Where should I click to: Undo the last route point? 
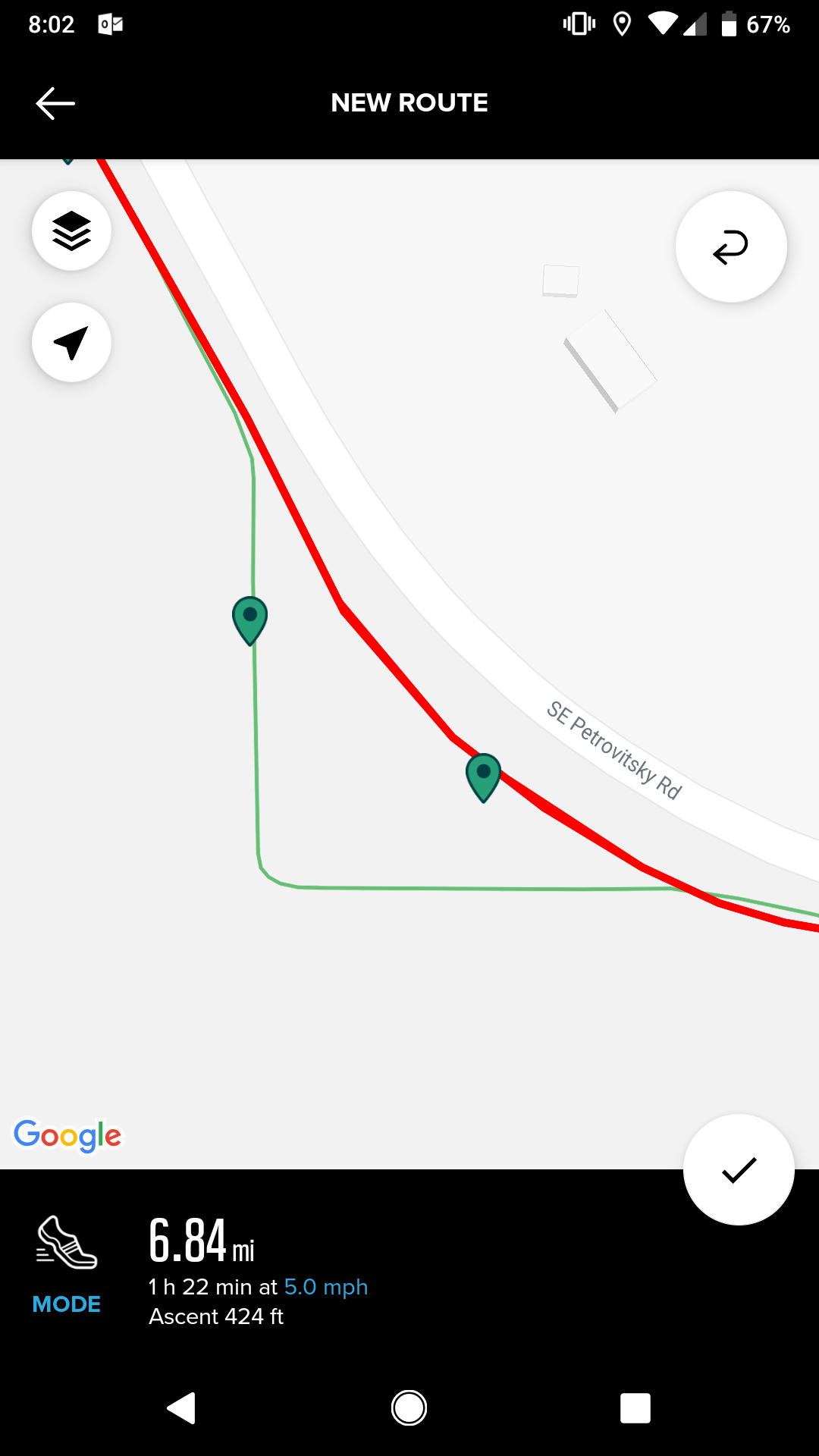[x=731, y=247]
